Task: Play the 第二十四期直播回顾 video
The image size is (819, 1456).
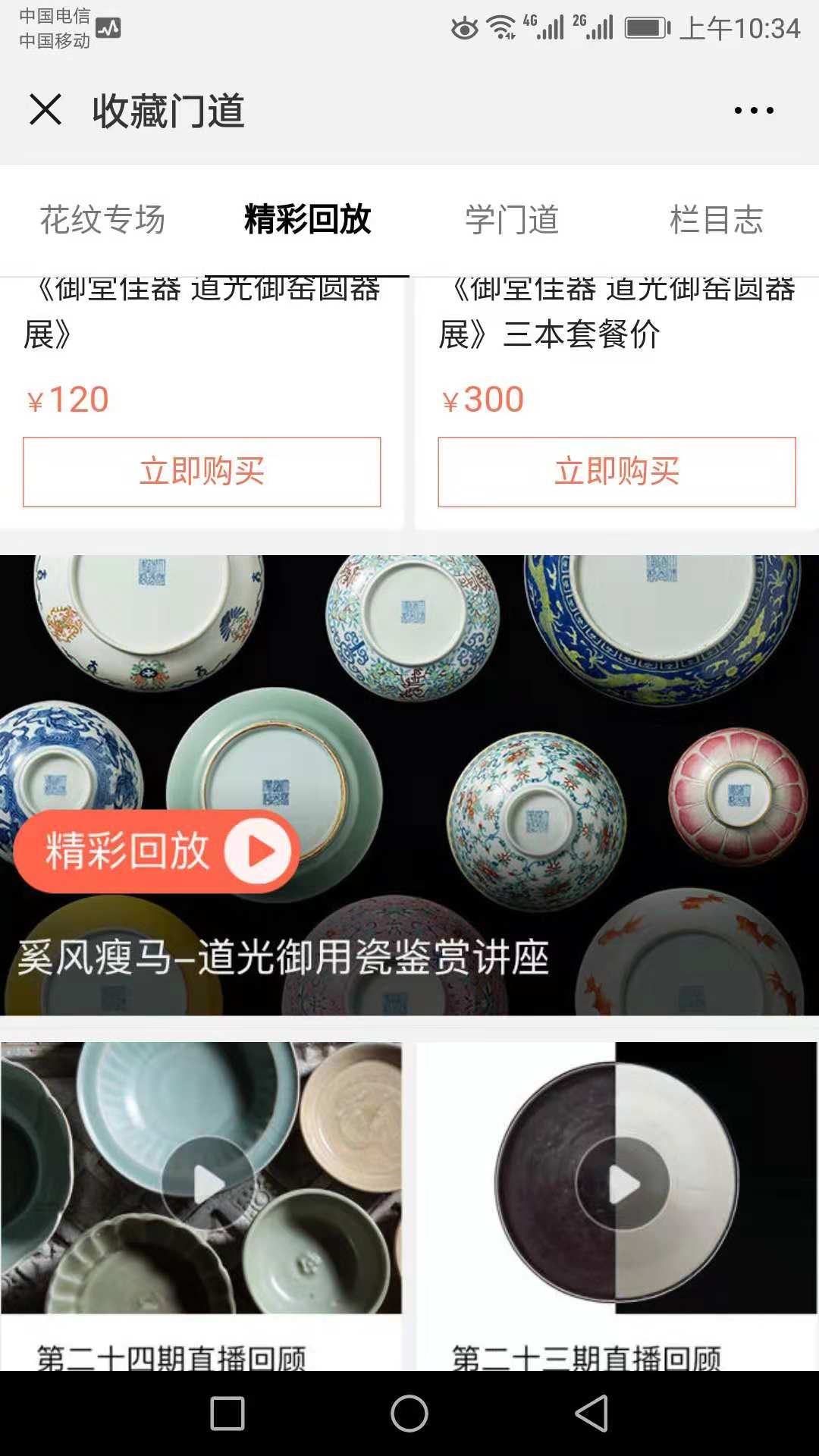Action: 208,1182
